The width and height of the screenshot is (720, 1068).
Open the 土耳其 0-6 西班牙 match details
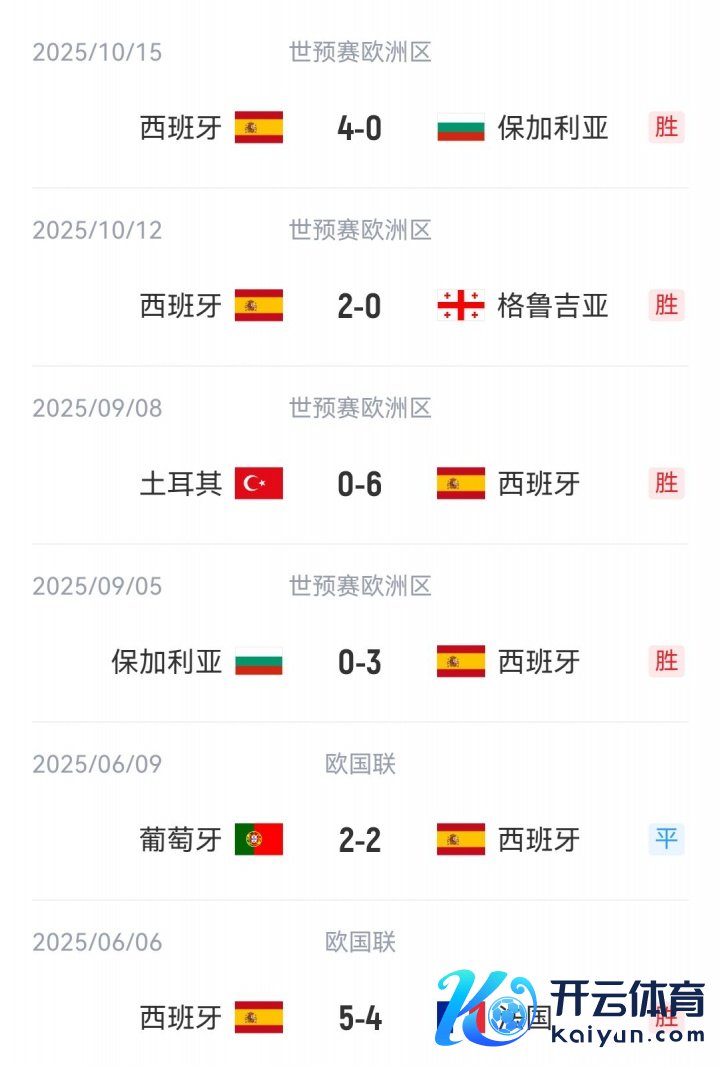pos(360,484)
